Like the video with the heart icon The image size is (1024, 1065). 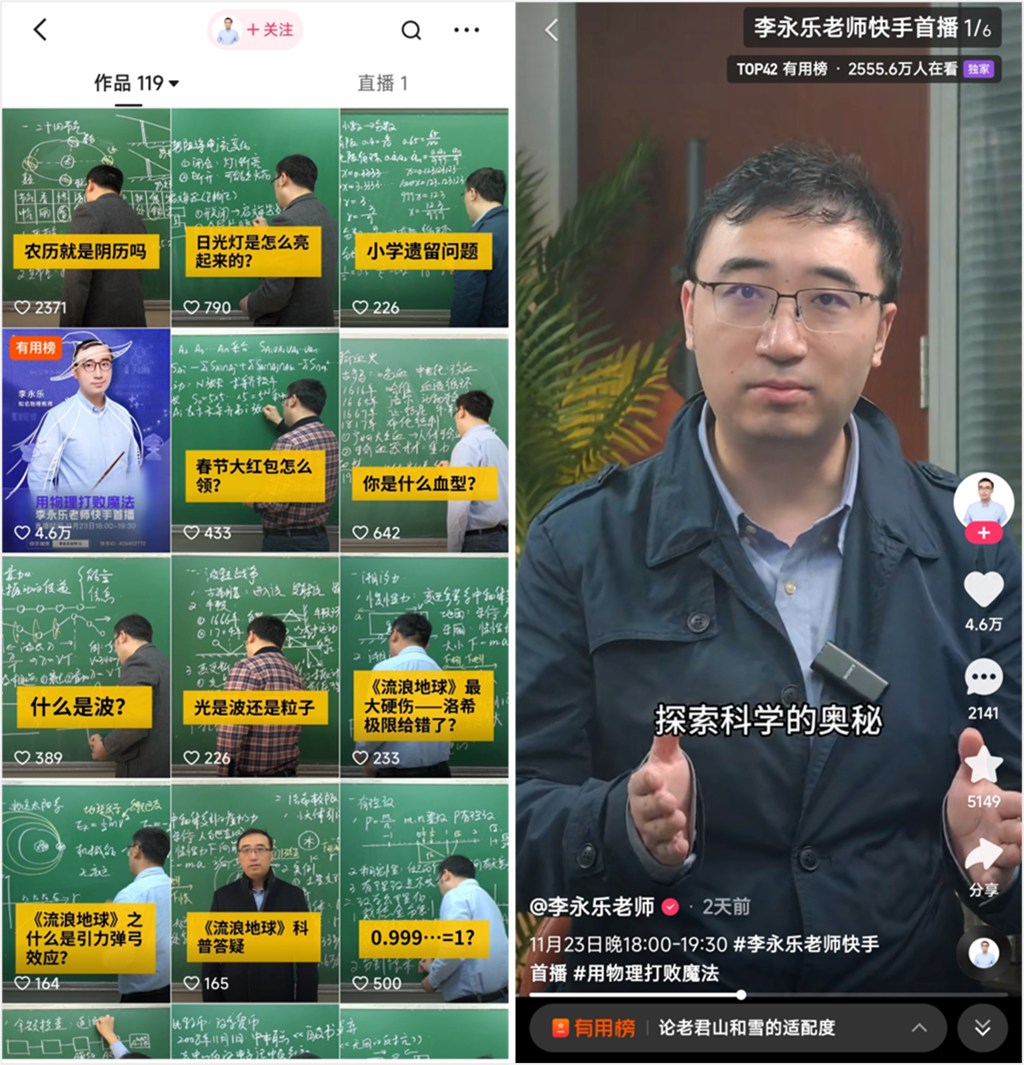(983, 590)
